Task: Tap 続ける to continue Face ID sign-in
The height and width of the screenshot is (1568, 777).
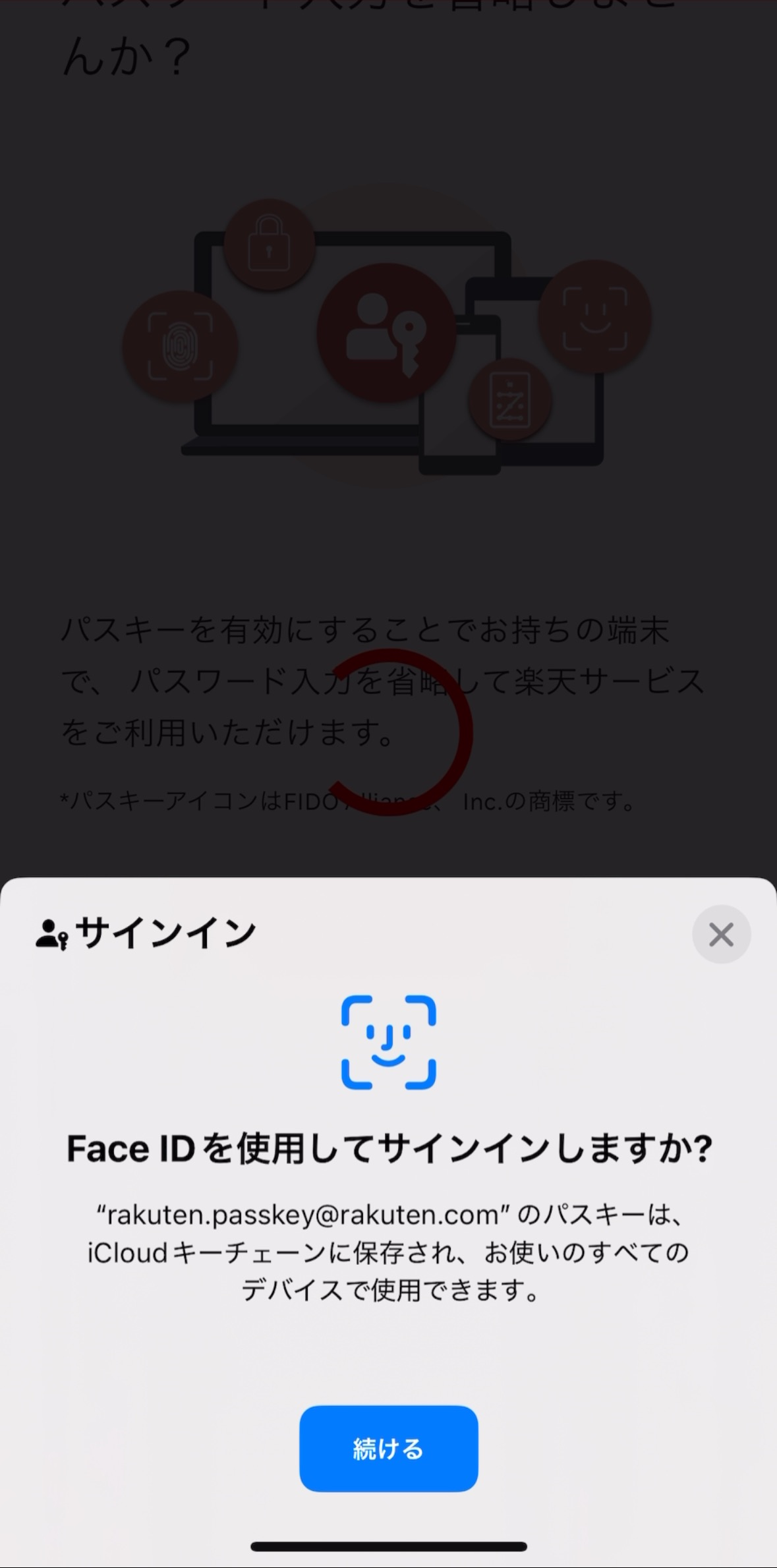Action: tap(388, 1448)
